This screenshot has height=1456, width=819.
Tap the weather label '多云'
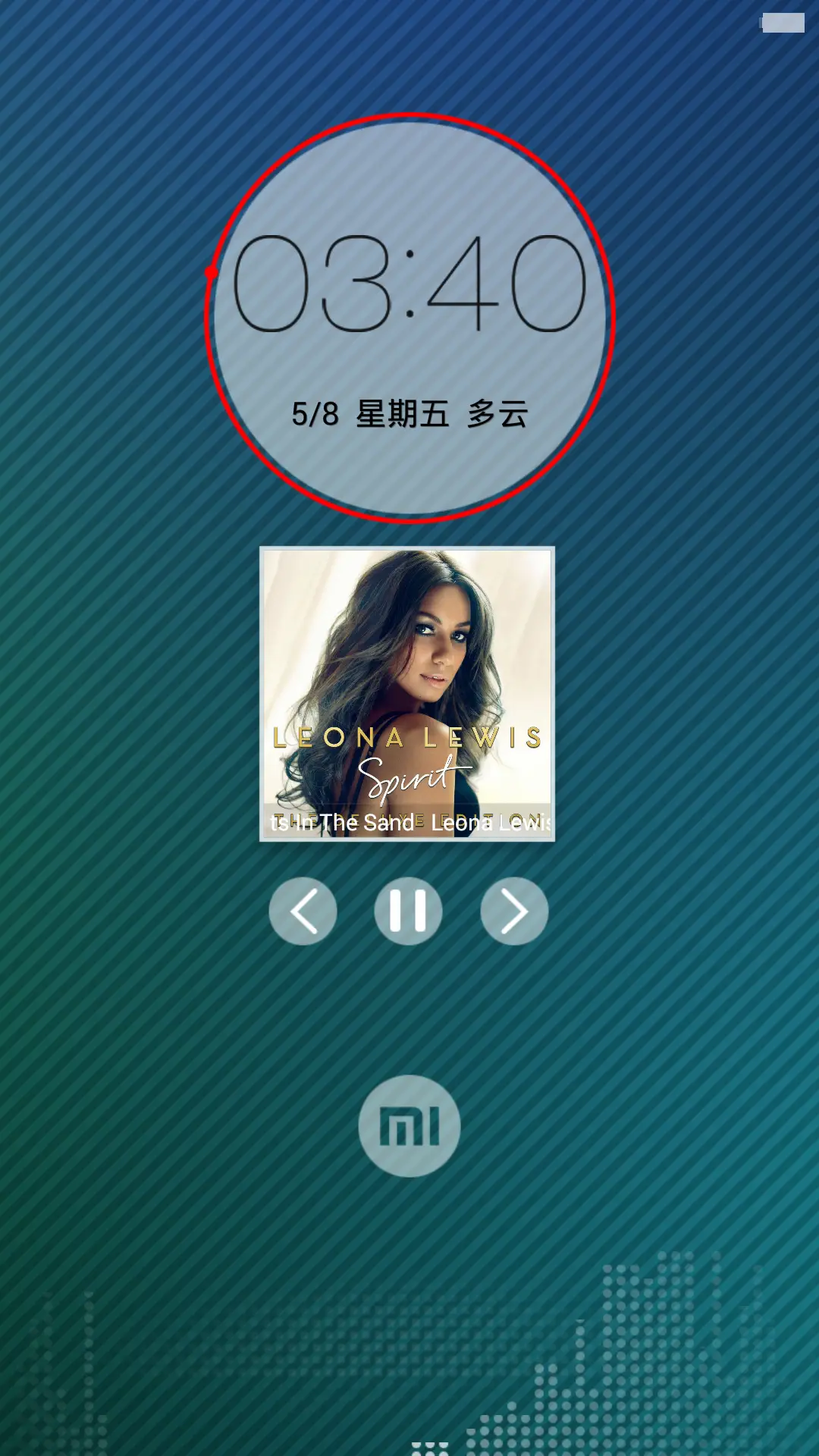(x=497, y=413)
